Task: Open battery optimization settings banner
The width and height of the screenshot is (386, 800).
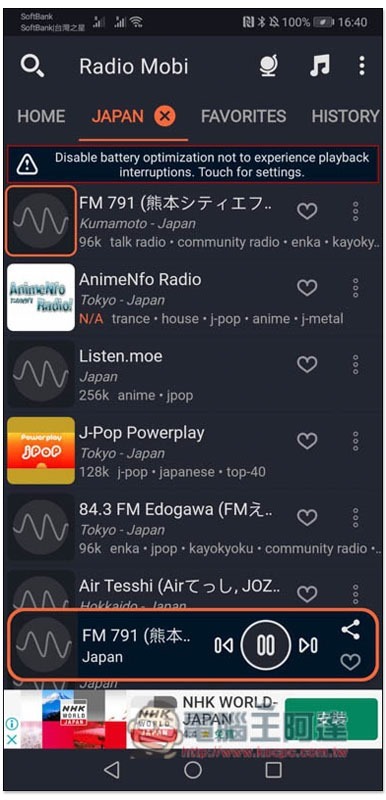Action: [193, 164]
